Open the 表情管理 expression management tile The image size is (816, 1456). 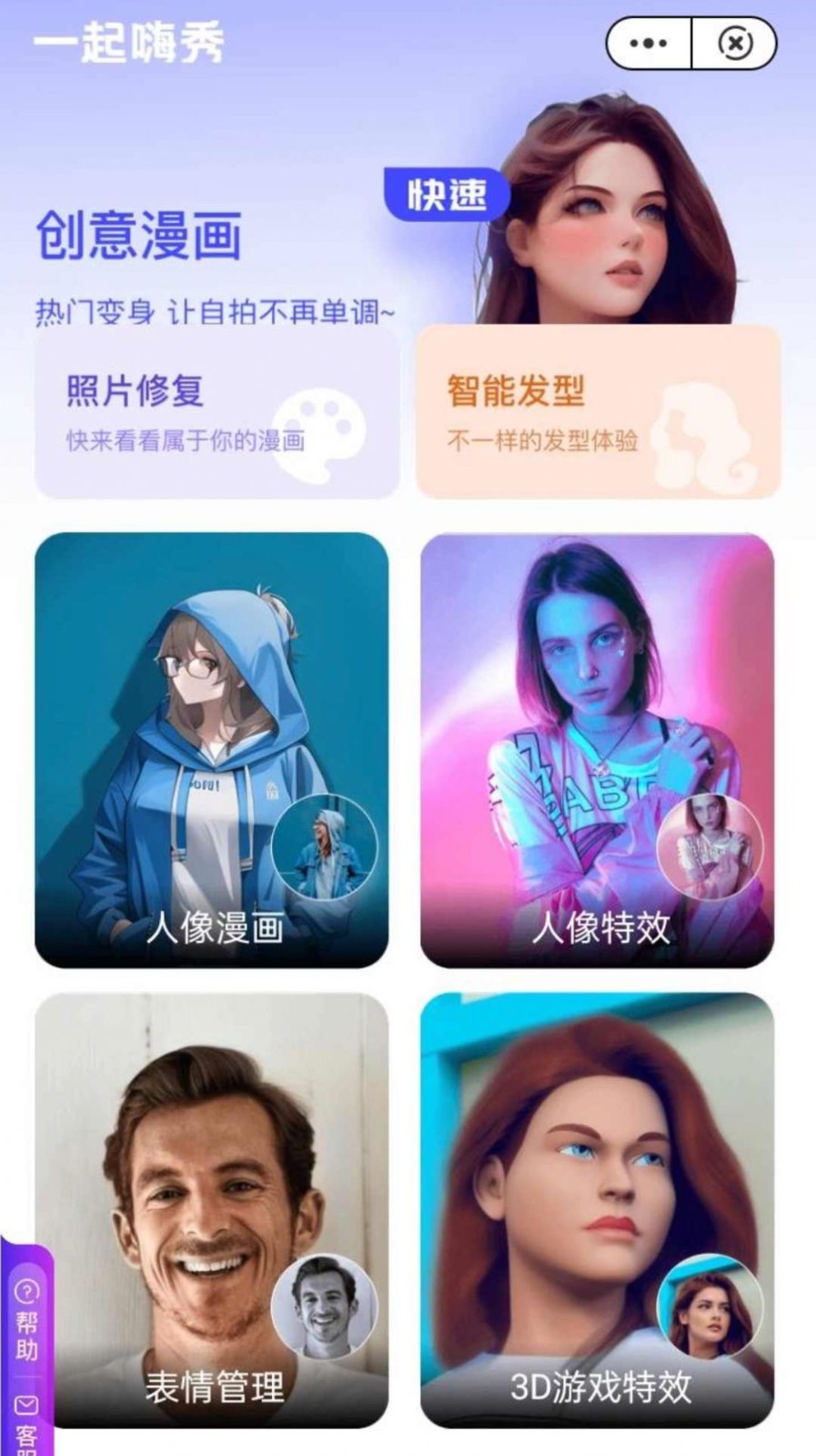click(211, 1208)
